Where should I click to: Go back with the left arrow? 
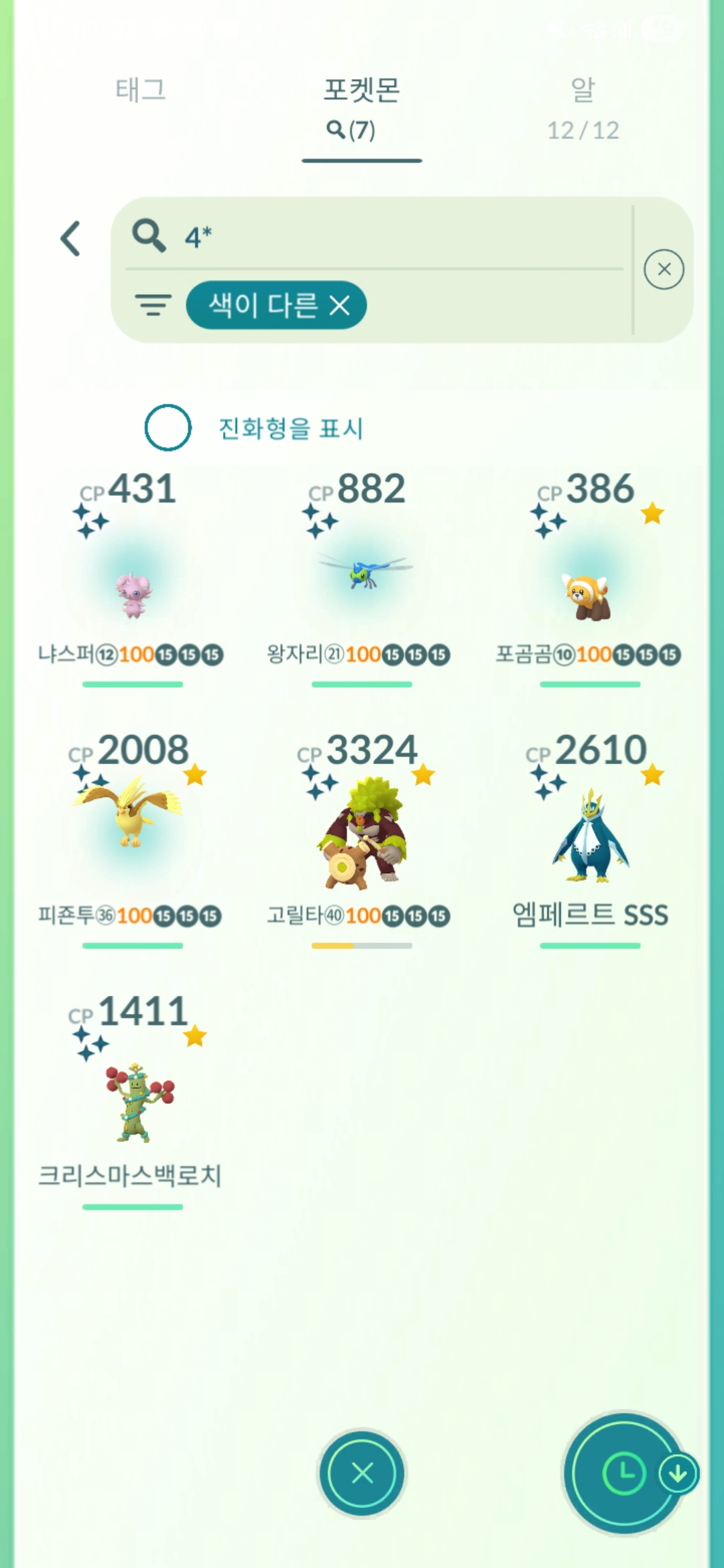(x=71, y=239)
